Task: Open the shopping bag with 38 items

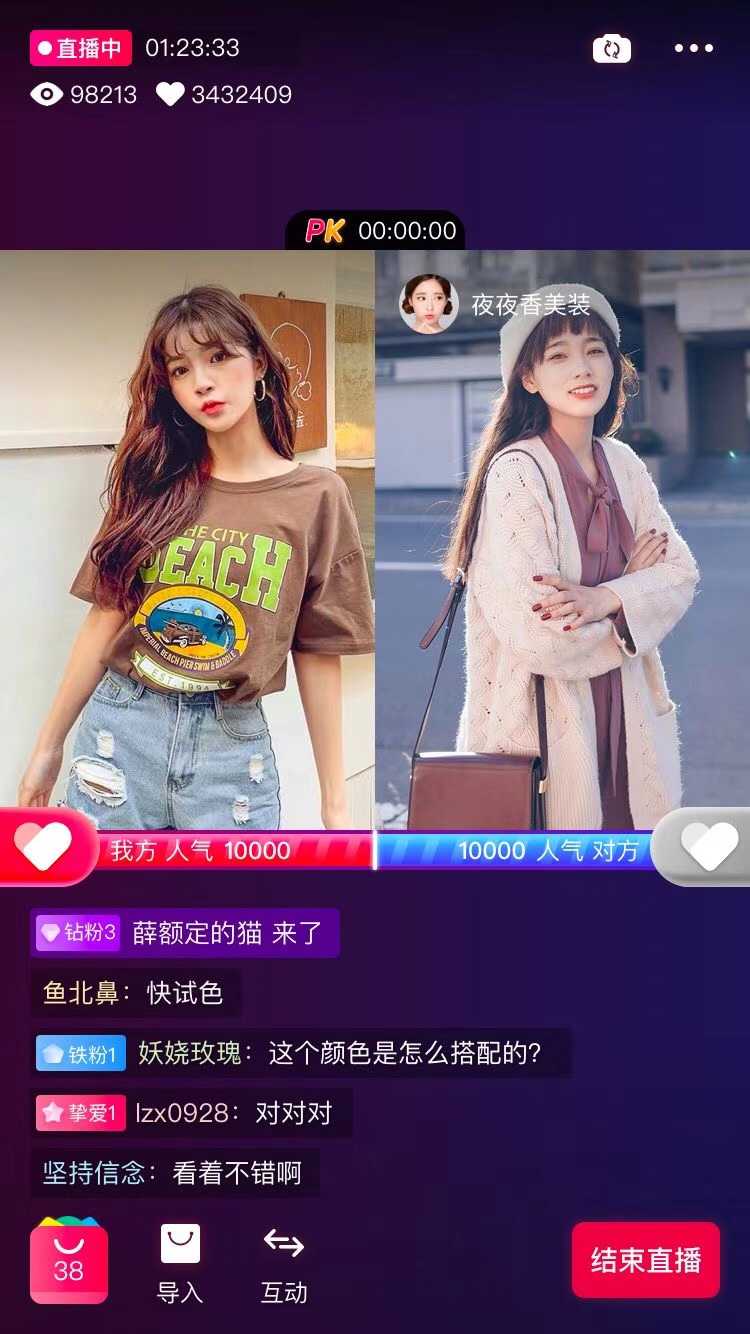Action: tap(68, 1261)
